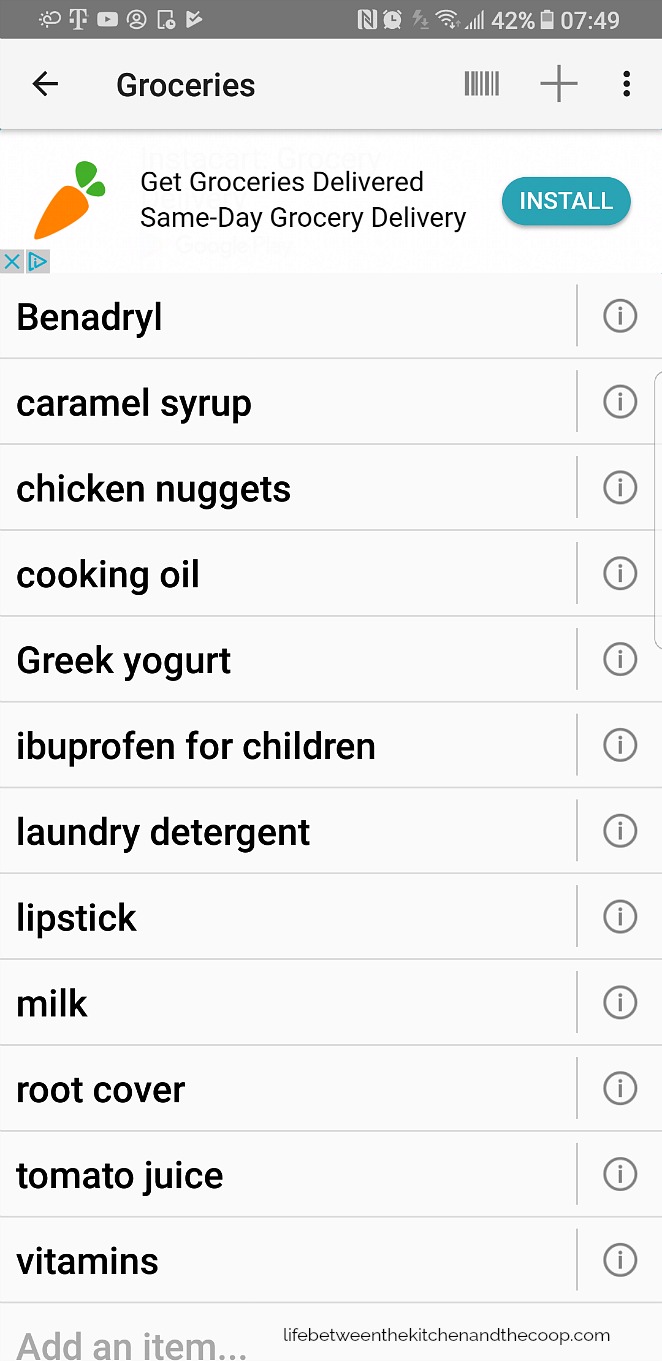Open the three-dot overflow menu
Image resolution: width=662 pixels, height=1361 pixels.
click(x=627, y=85)
